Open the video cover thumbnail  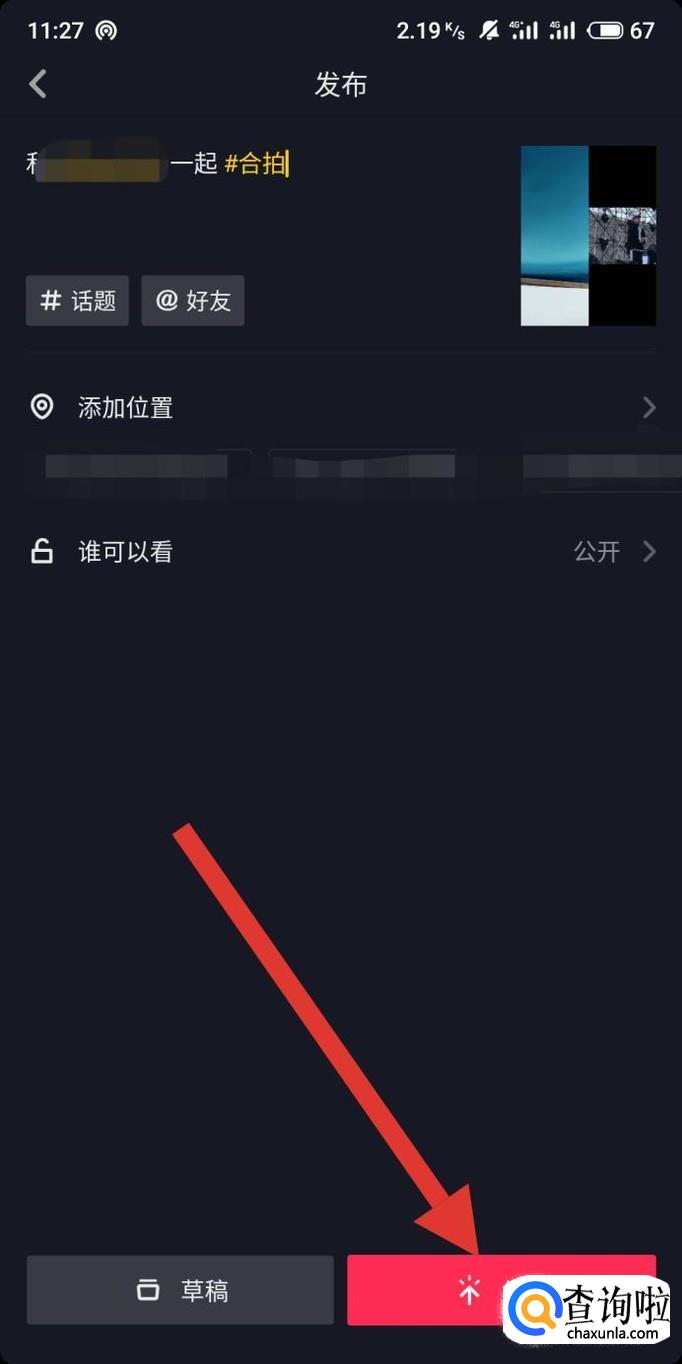click(x=588, y=236)
